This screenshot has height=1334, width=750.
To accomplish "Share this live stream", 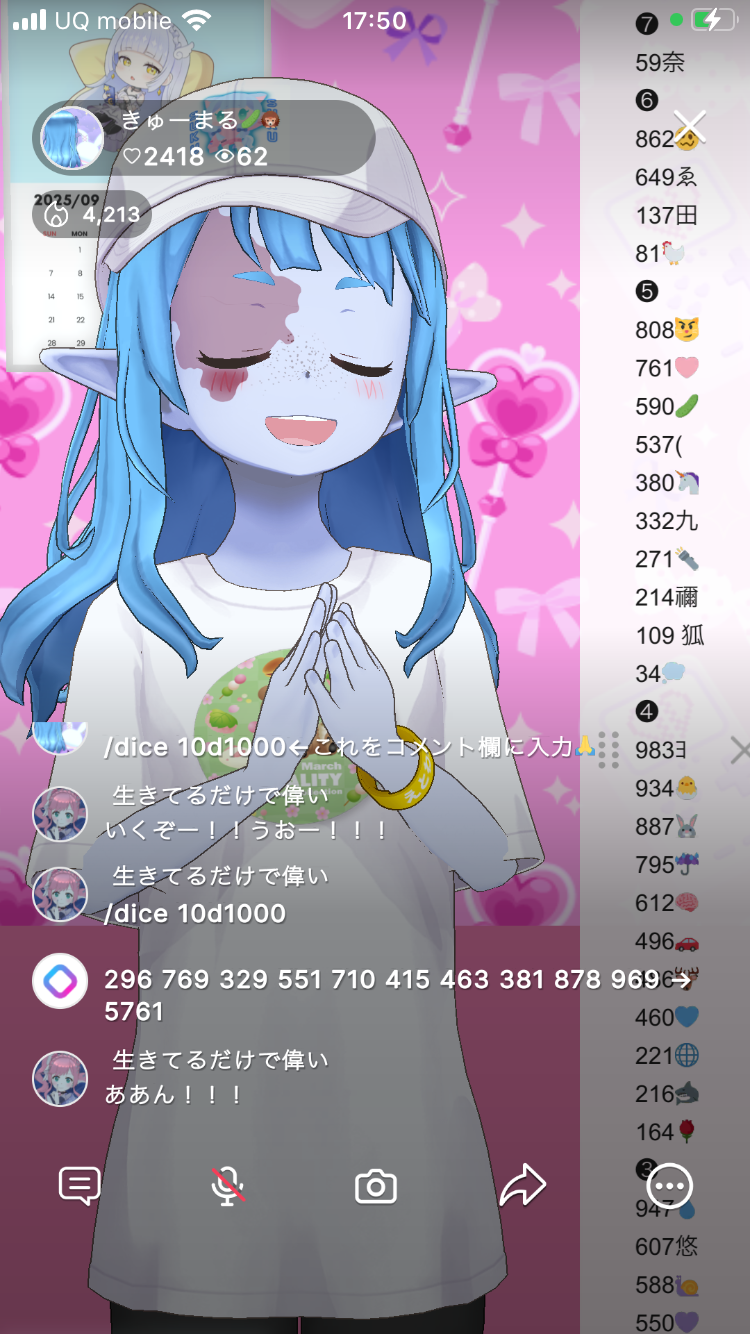I will click(x=522, y=1187).
